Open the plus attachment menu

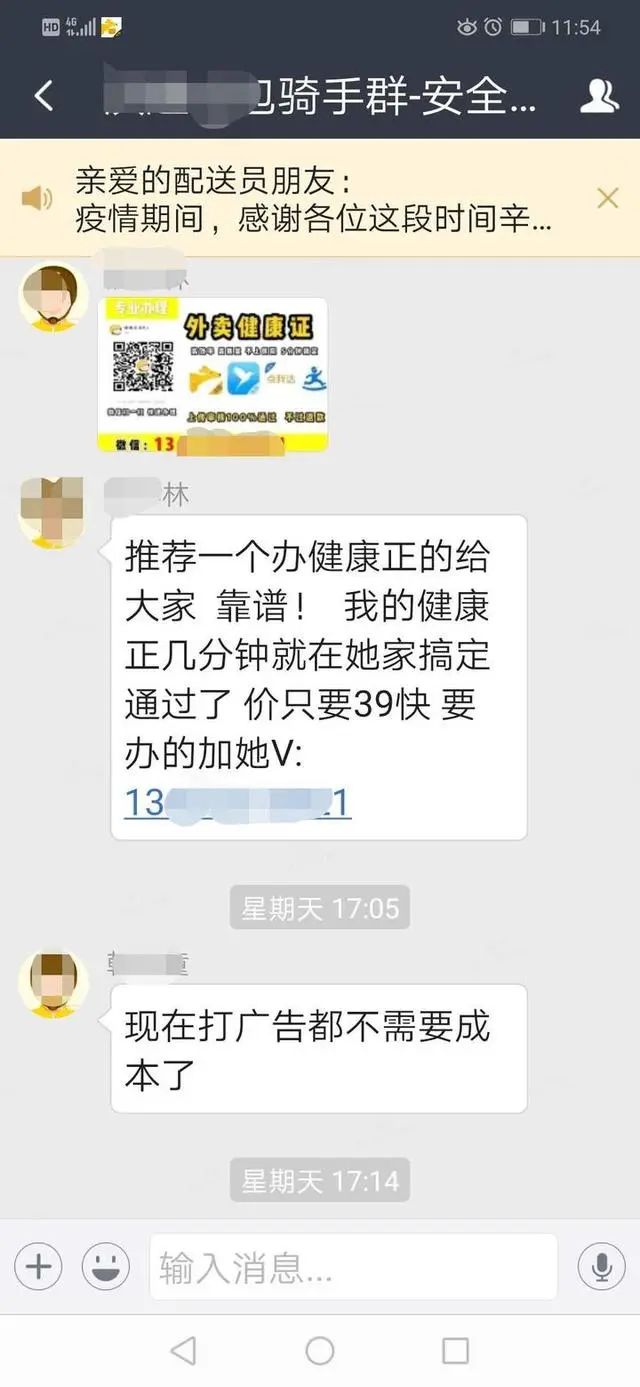click(38, 1267)
